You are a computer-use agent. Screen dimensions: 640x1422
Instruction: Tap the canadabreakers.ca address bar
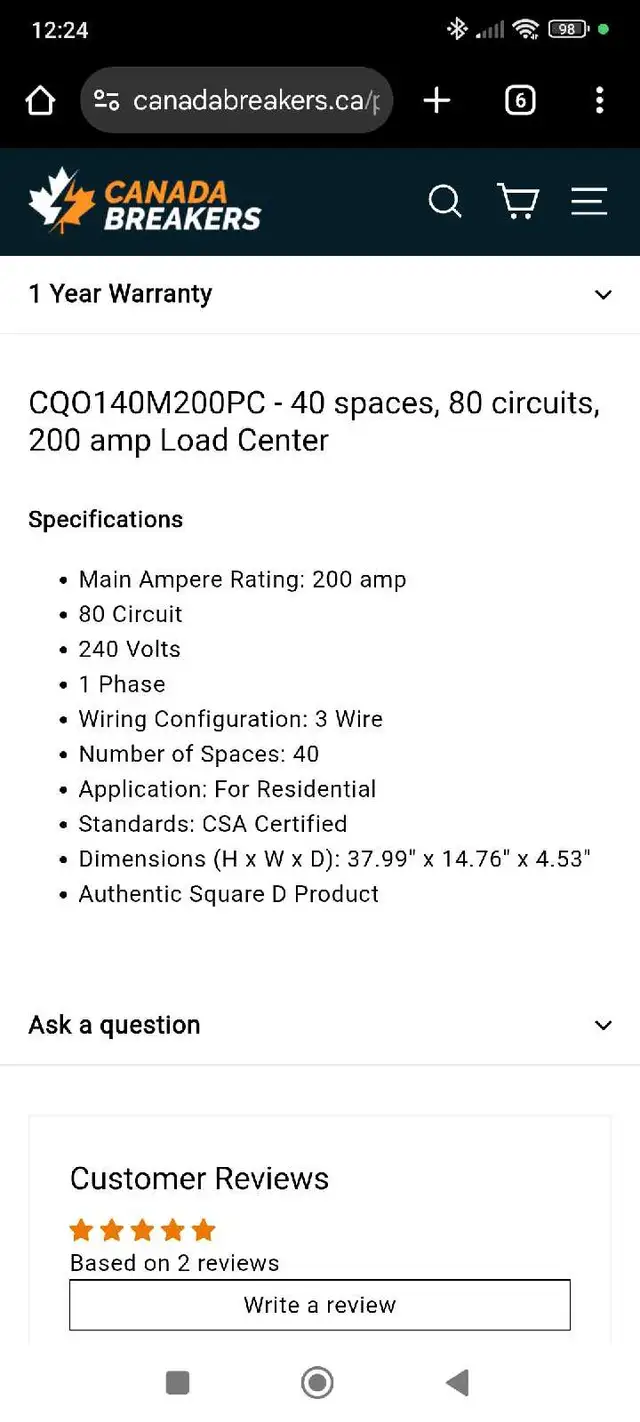[x=236, y=100]
